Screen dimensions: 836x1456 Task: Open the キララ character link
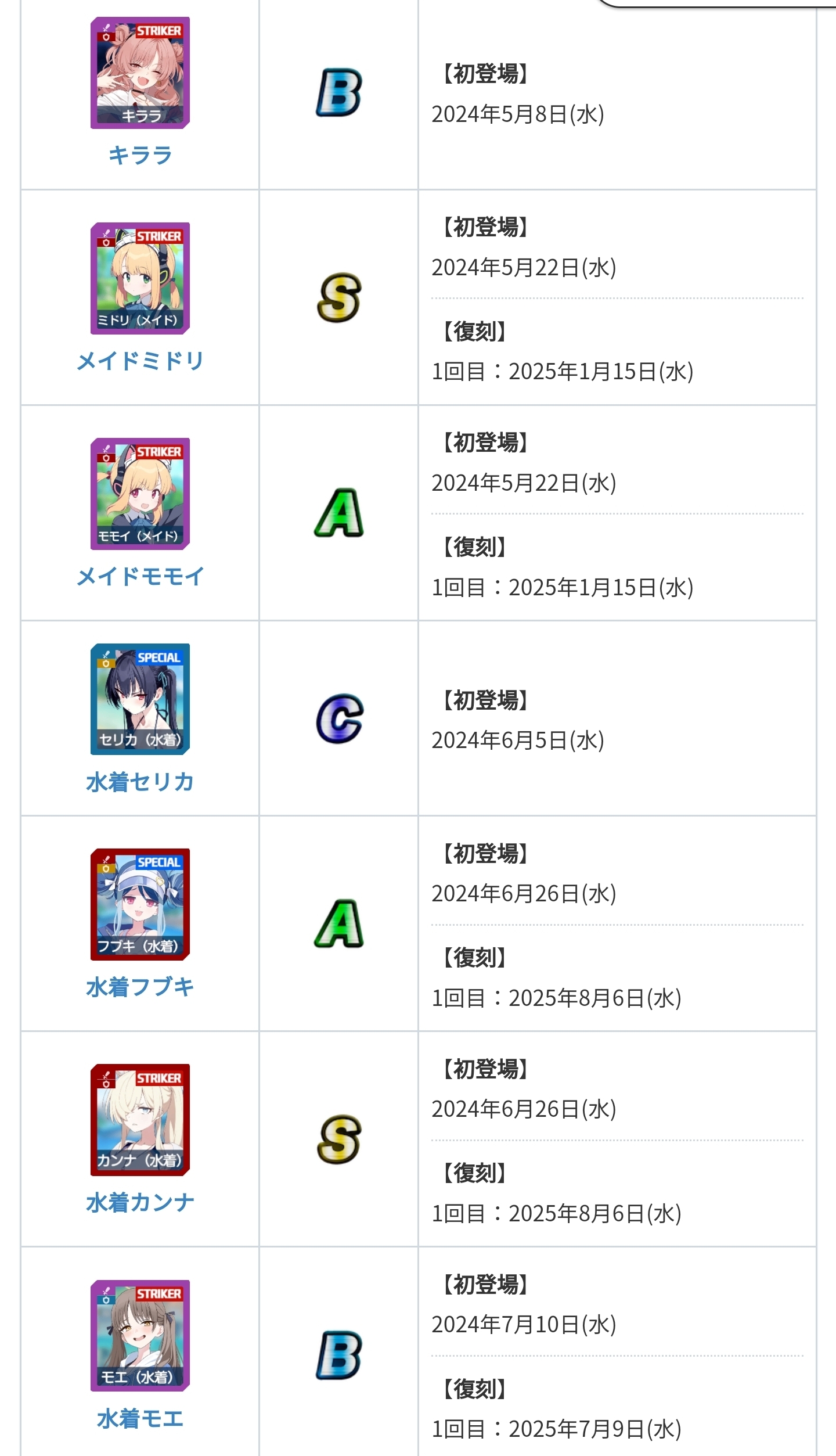140,155
